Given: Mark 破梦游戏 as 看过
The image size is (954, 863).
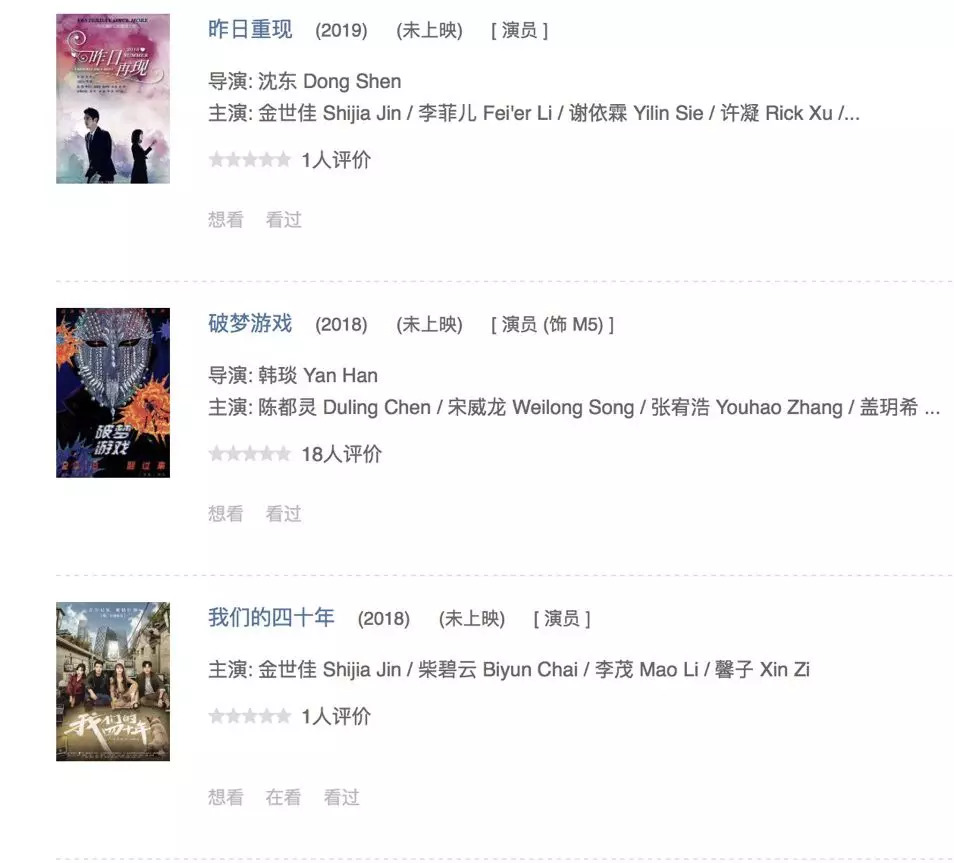Looking at the screenshot, I should click(x=283, y=514).
